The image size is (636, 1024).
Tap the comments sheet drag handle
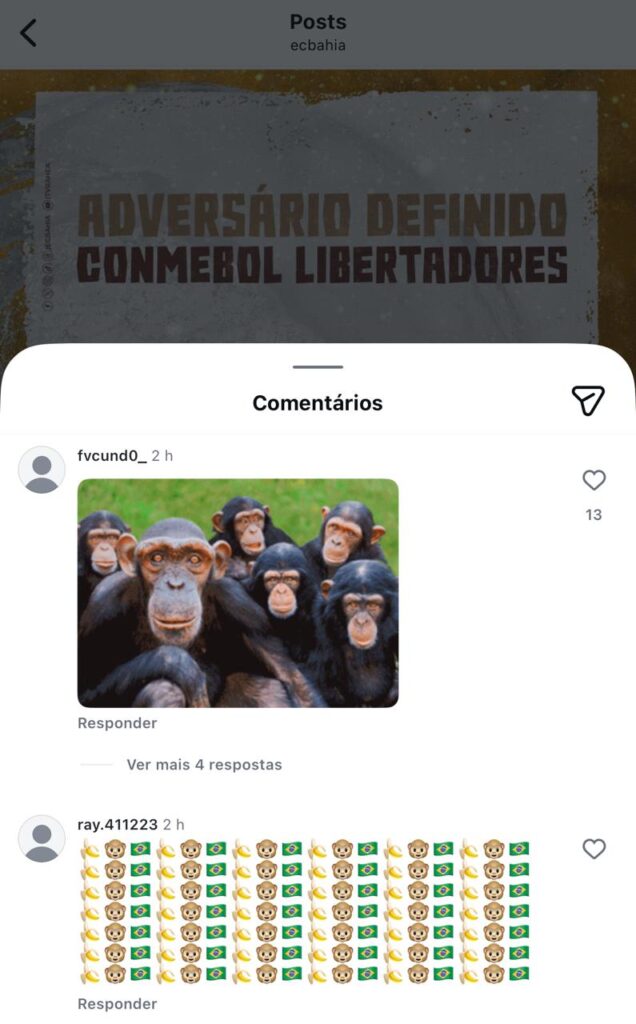[x=318, y=367]
